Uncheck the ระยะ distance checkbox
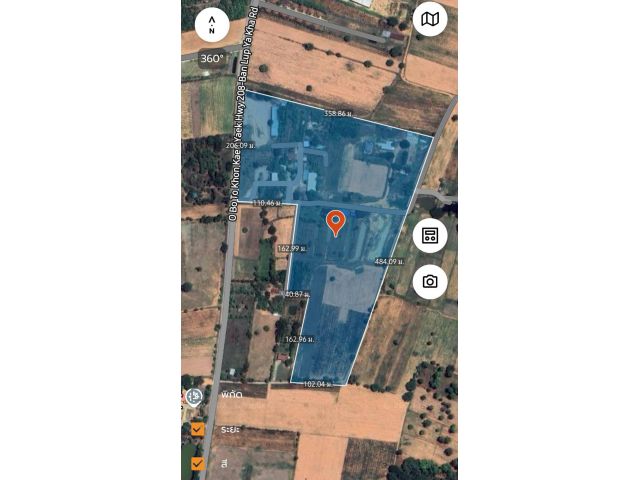640x480 pixels. 198,430
